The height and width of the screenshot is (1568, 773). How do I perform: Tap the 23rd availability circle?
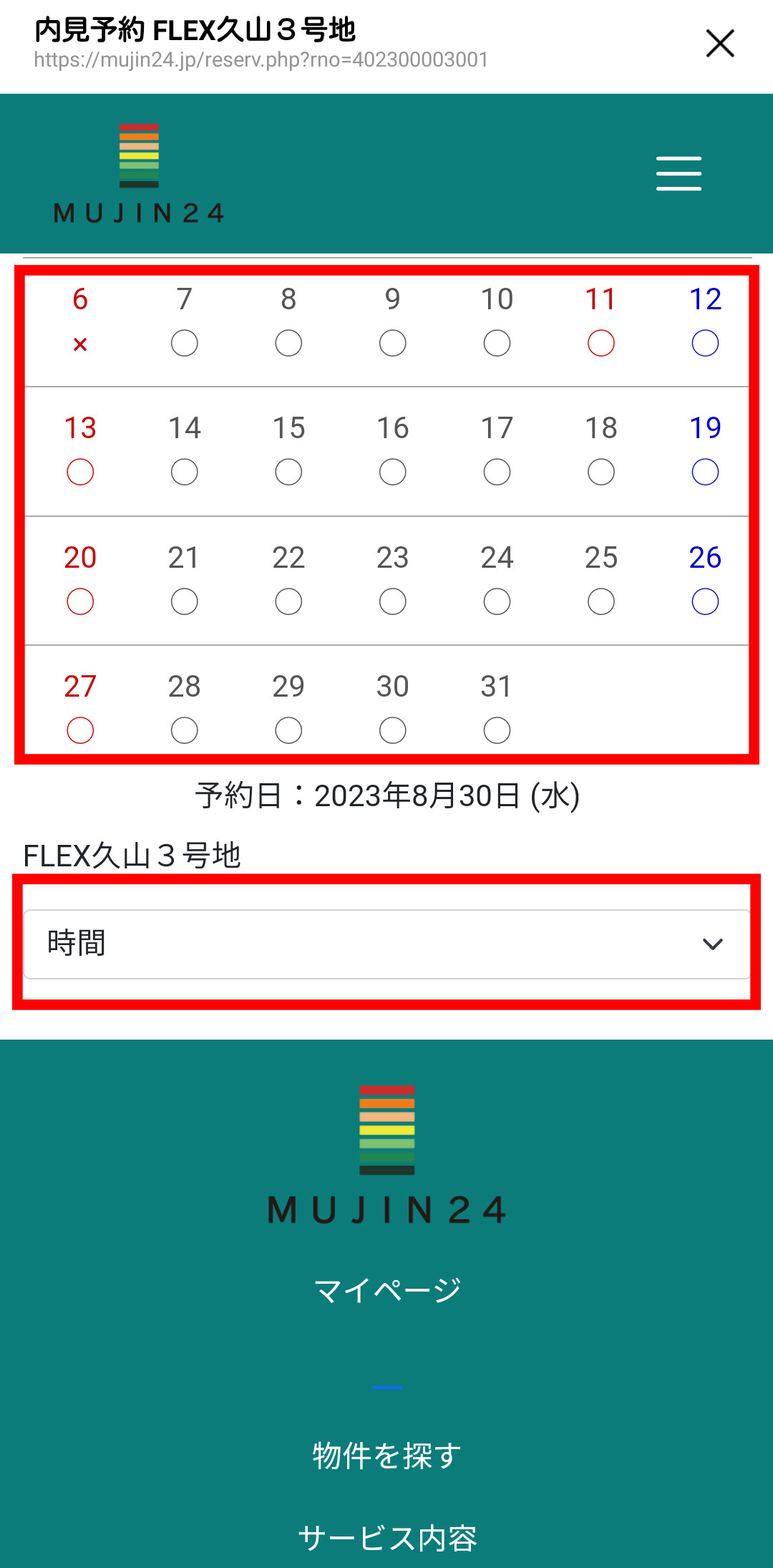click(x=393, y=601)
